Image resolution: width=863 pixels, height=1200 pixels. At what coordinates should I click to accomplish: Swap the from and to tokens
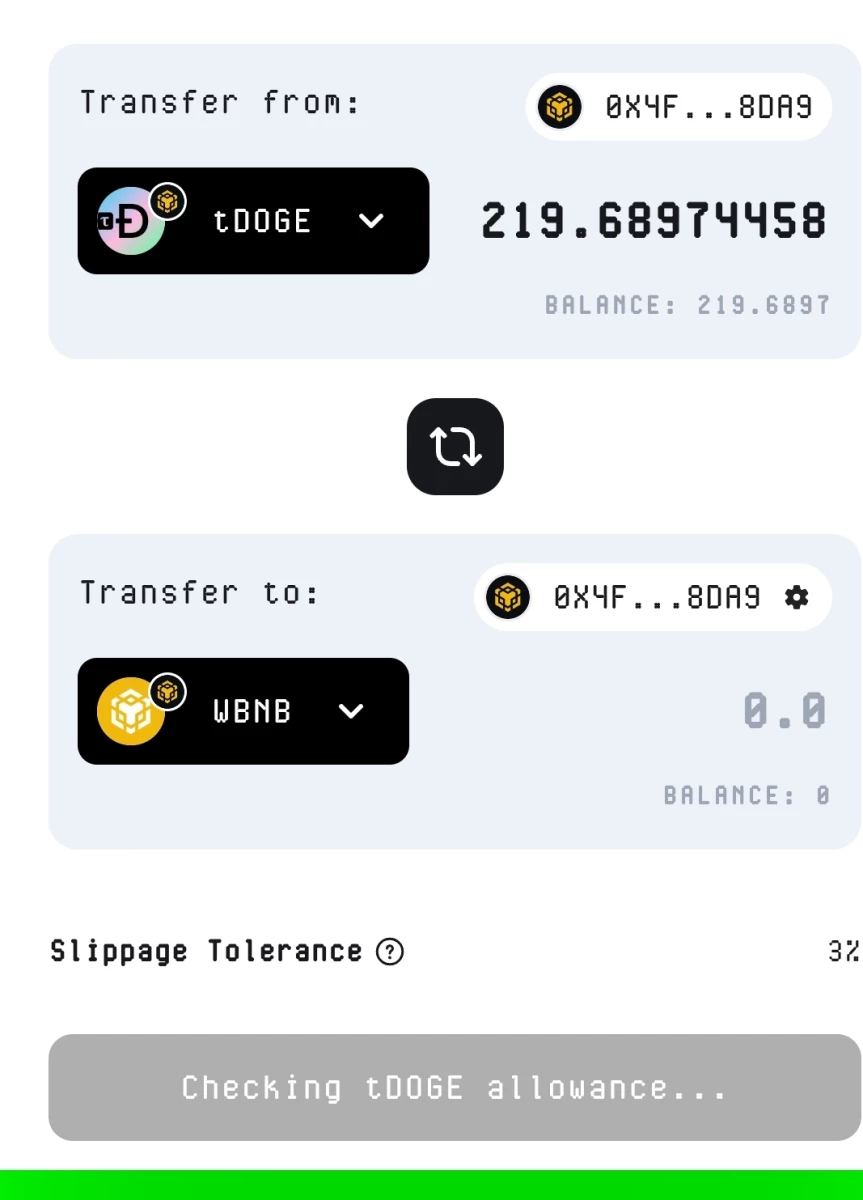click(455, 446)
